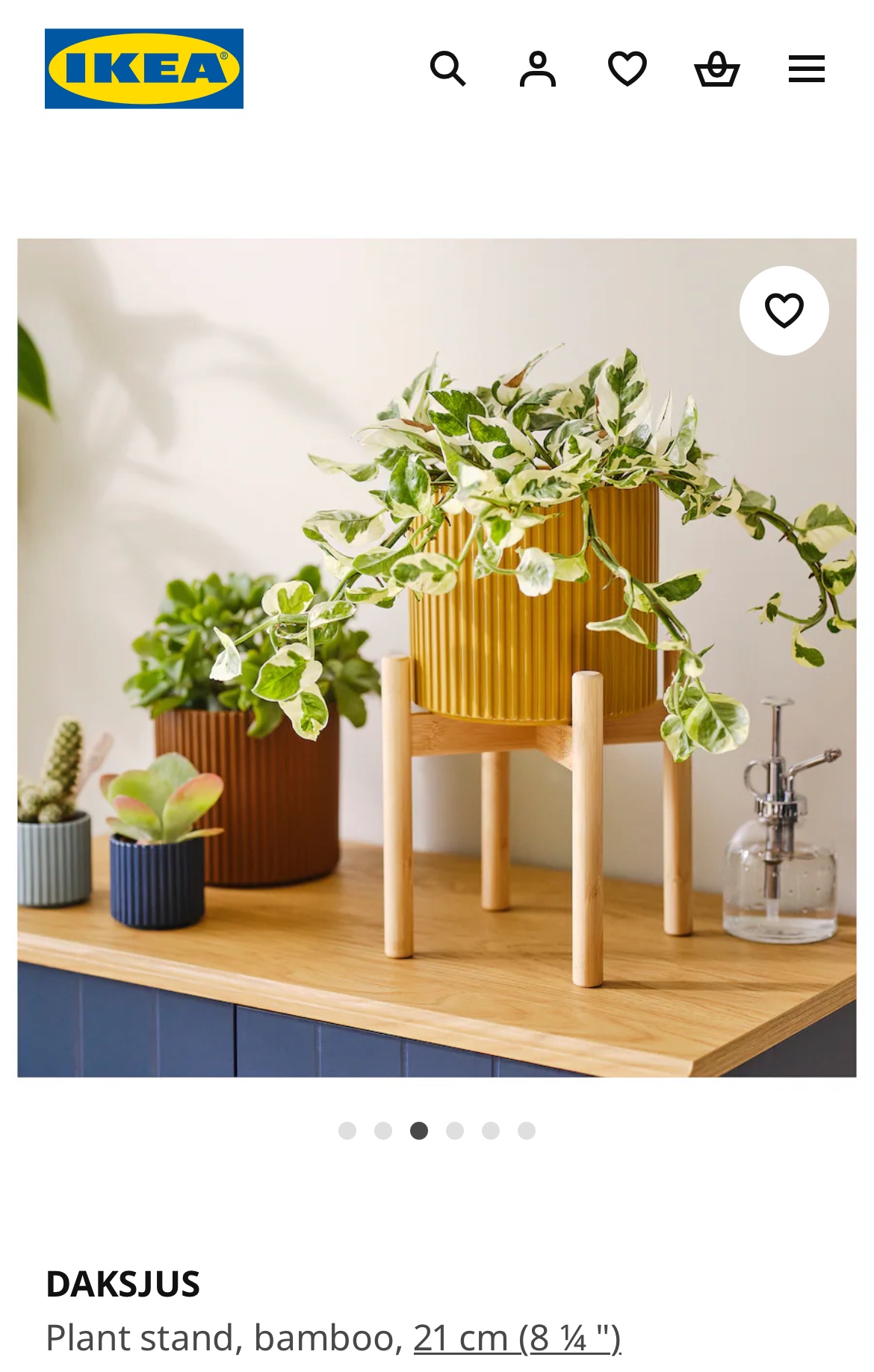Screen dimensions: 874x1372
Task: Open the account profile icon
Action: point(537,69)
